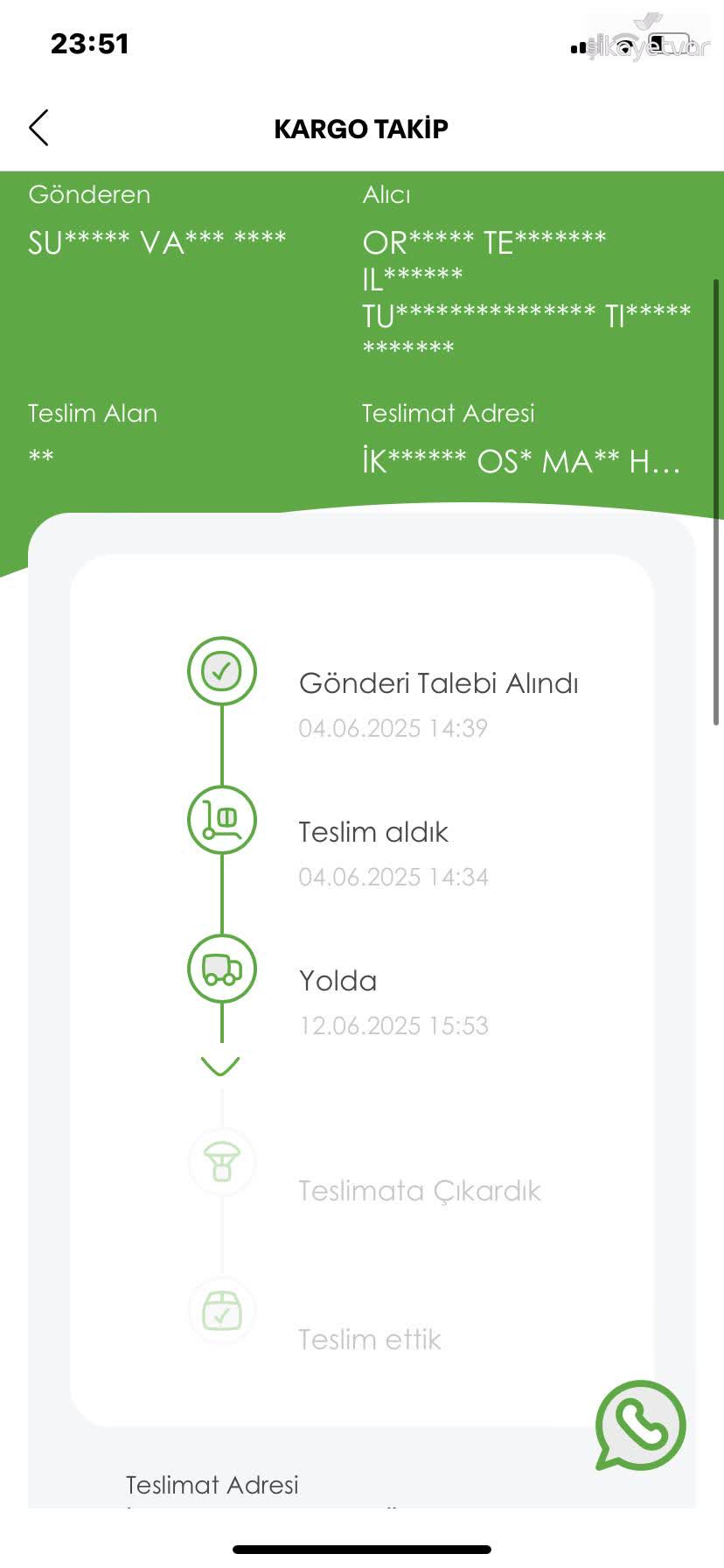
Task: Select the hand-truck icon beside Teslim aldık
Action: click(x=221, y=820)
